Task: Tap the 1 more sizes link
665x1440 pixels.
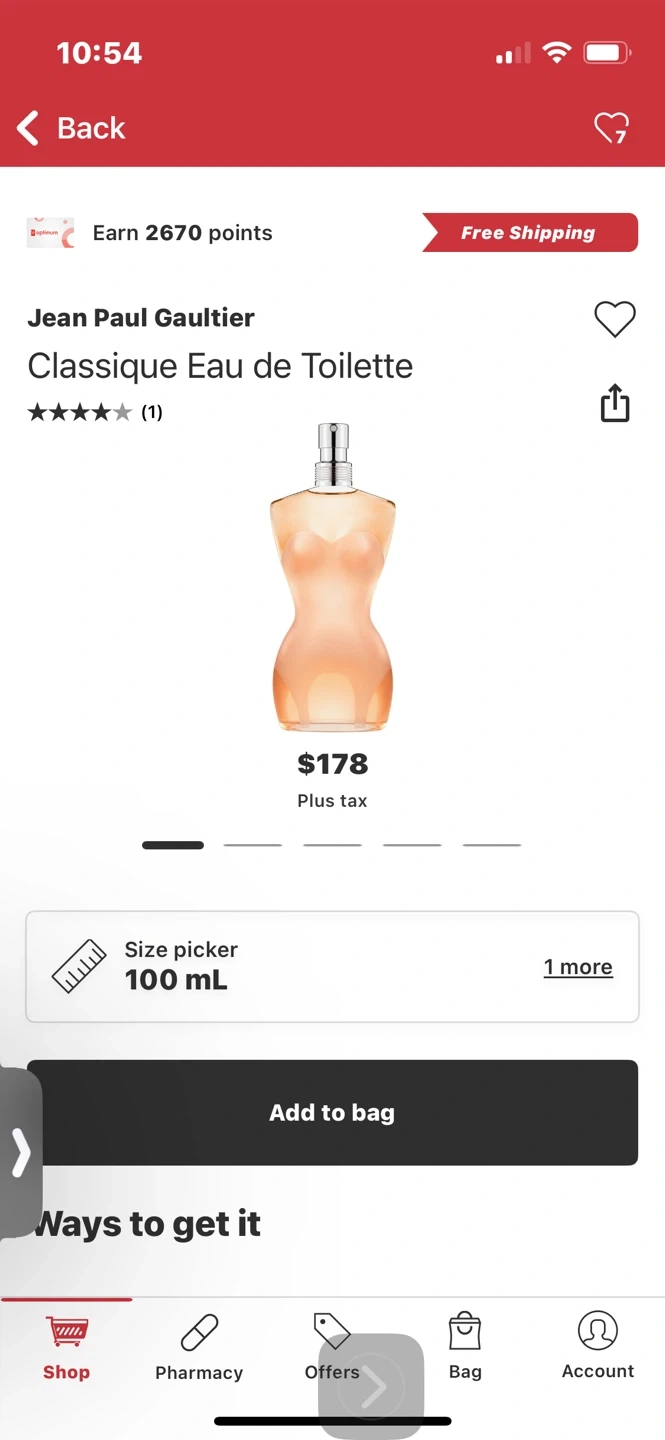Action: [578, 967]
